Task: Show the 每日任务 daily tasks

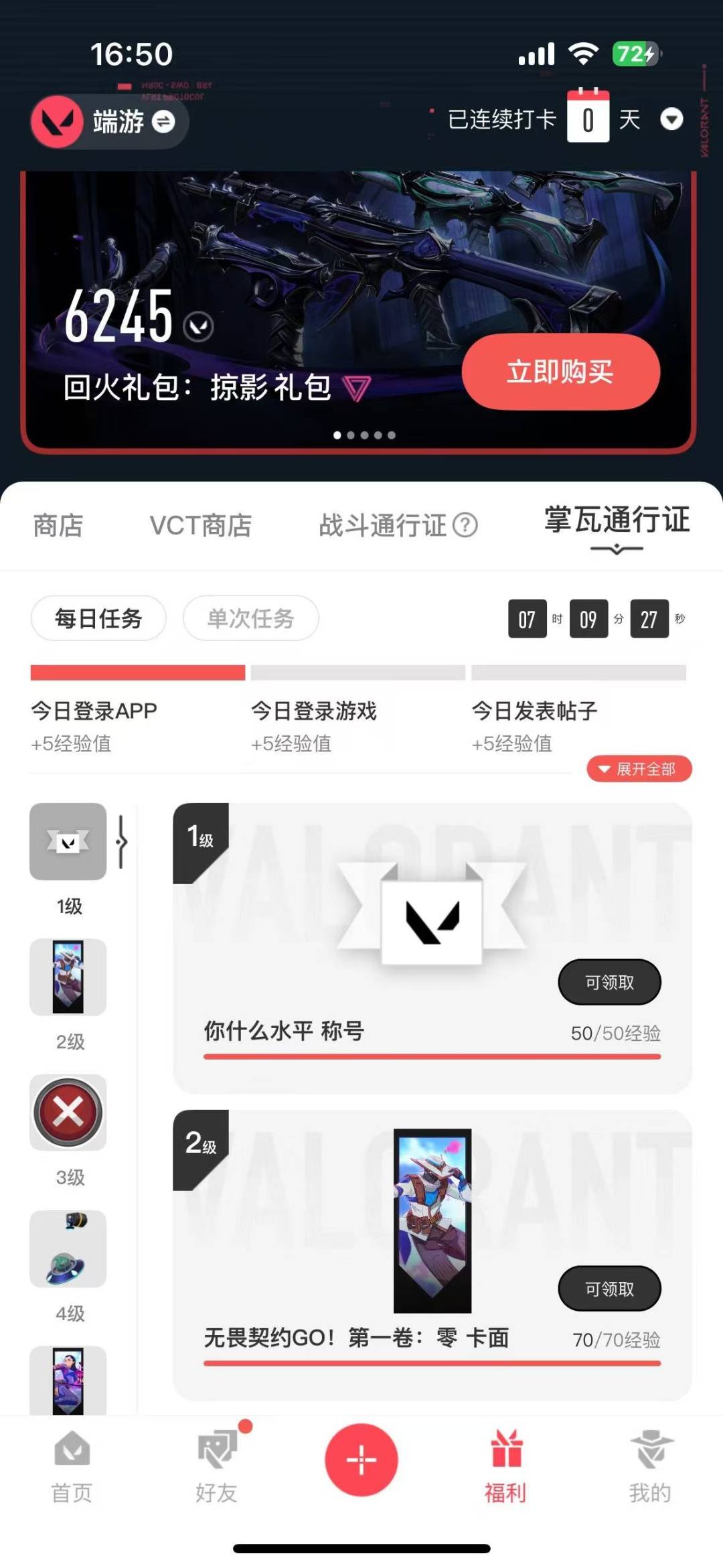Action: point(98,618)
